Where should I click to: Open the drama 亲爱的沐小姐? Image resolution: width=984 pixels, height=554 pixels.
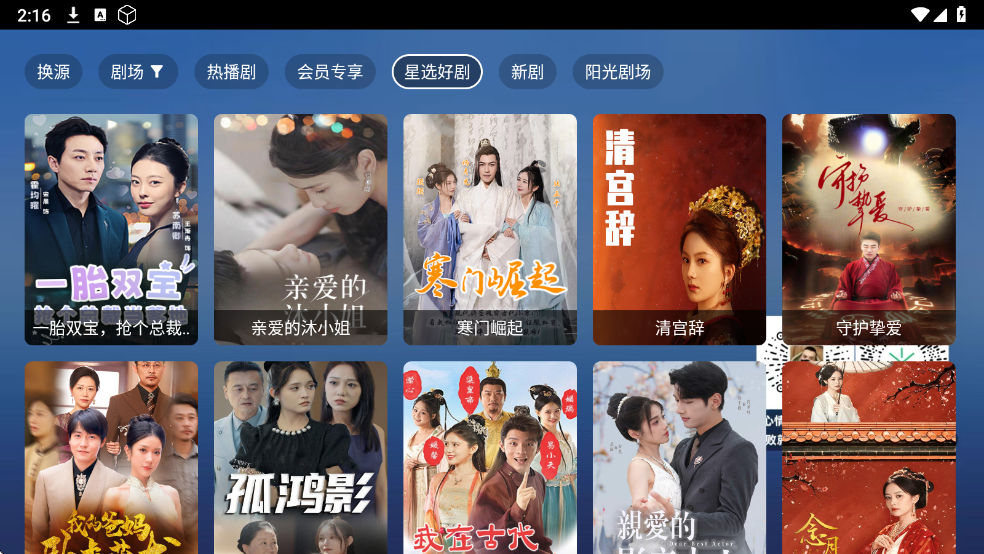pyautogui.click(x=300, y=229)
